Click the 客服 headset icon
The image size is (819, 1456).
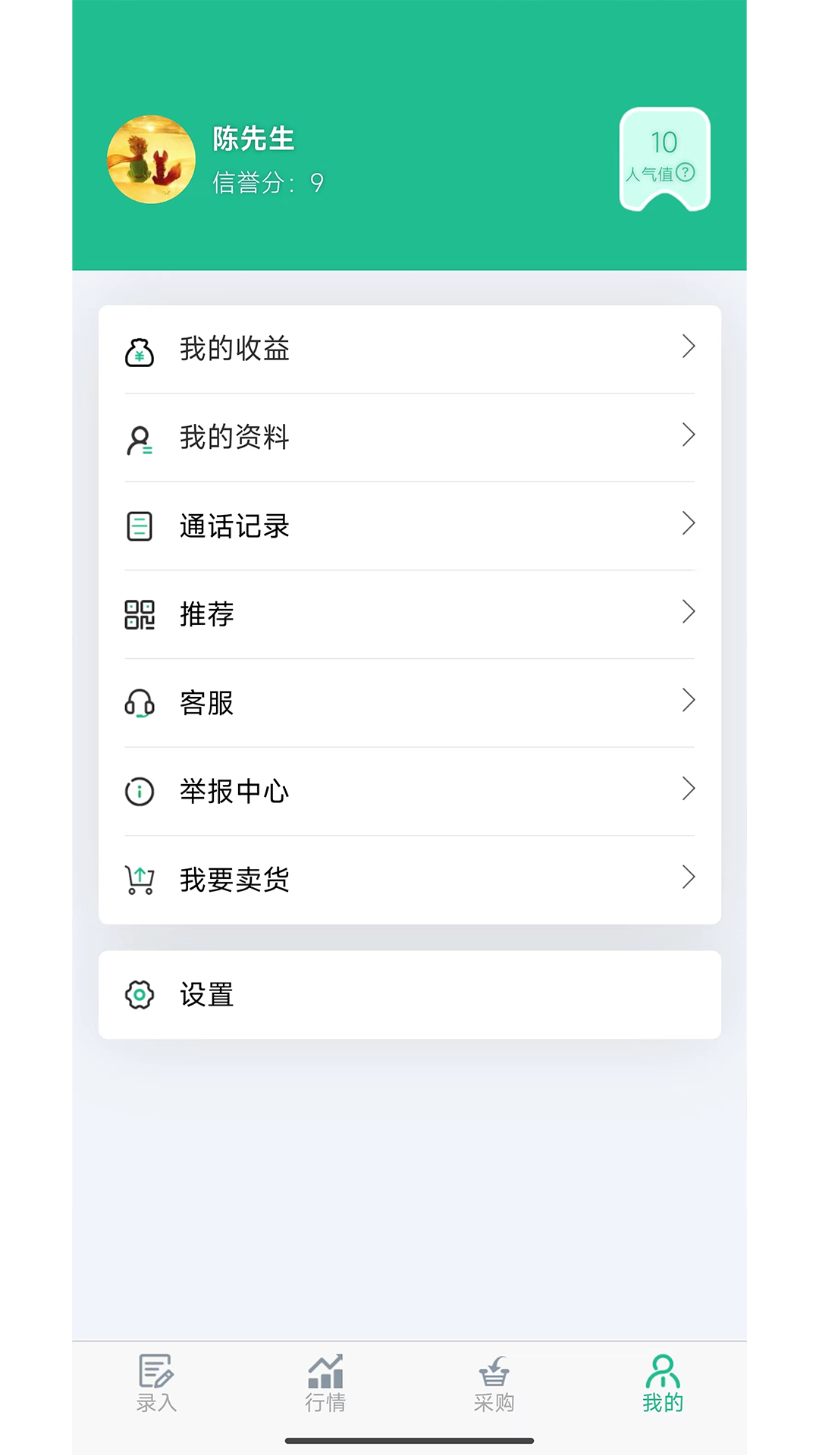coord(140,703)
